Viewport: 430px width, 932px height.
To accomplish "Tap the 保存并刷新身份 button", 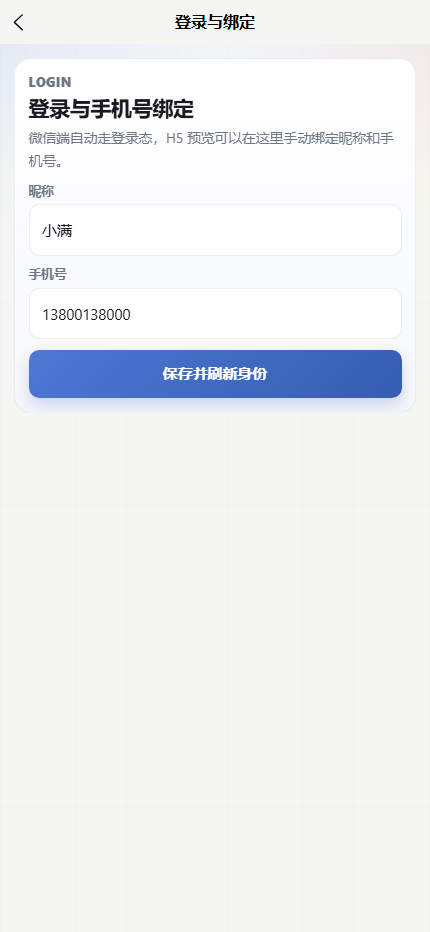I will pos(215,374).
